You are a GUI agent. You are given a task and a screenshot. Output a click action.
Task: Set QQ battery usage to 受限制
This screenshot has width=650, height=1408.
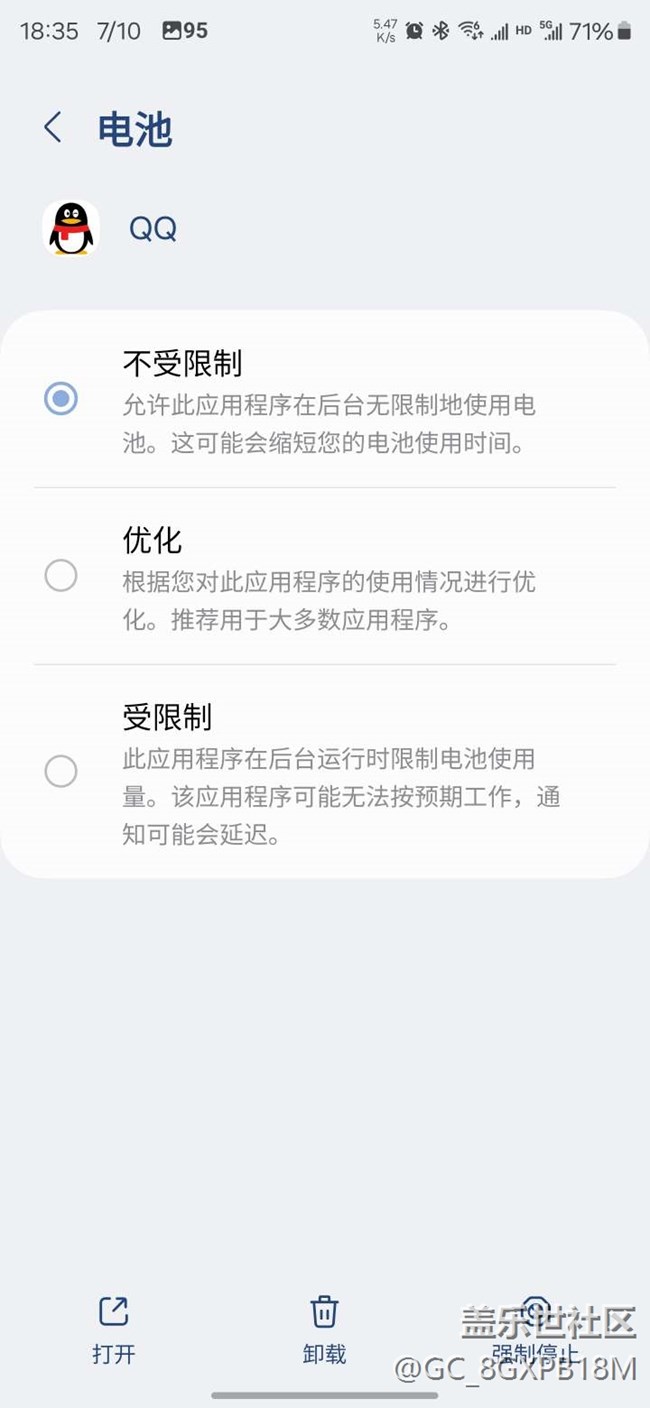pyautogui.click(x=61, y=771)
